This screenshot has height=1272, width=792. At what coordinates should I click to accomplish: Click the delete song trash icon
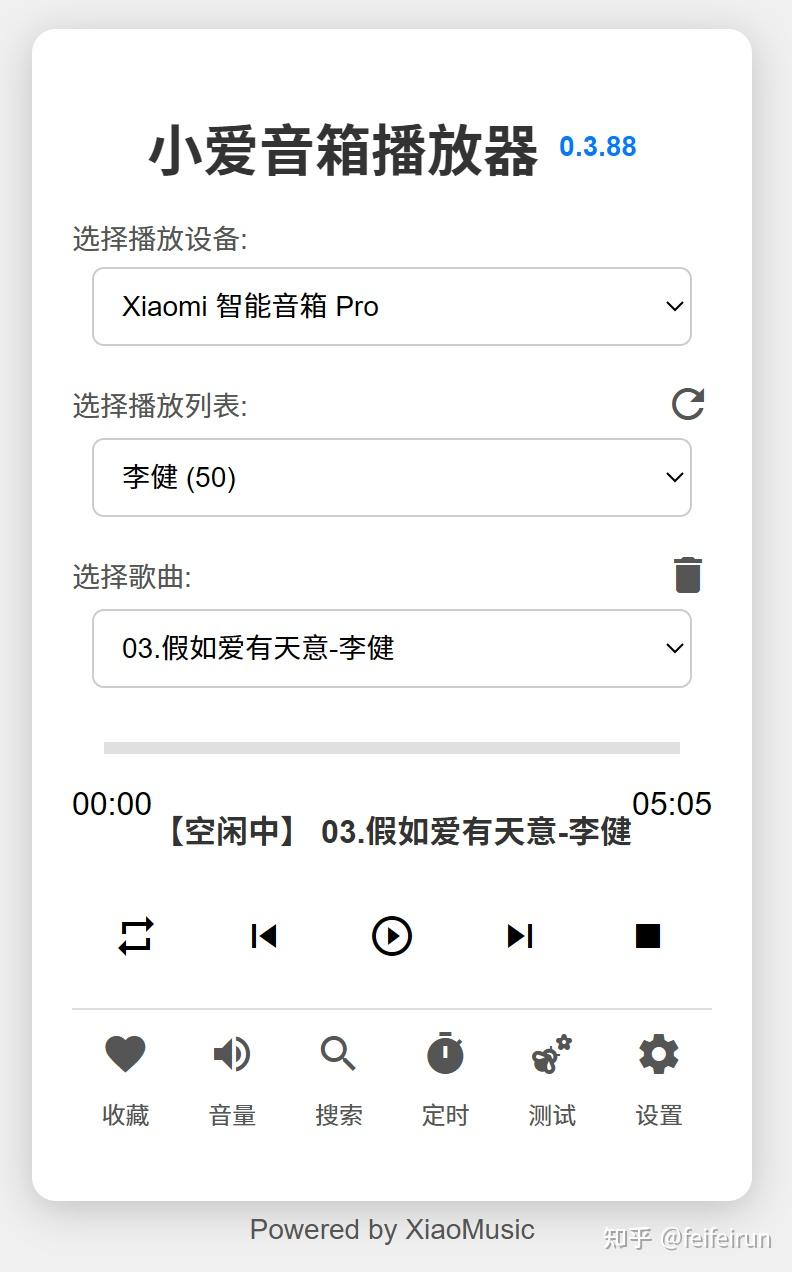pyautogui.click(x=687, y=575)
